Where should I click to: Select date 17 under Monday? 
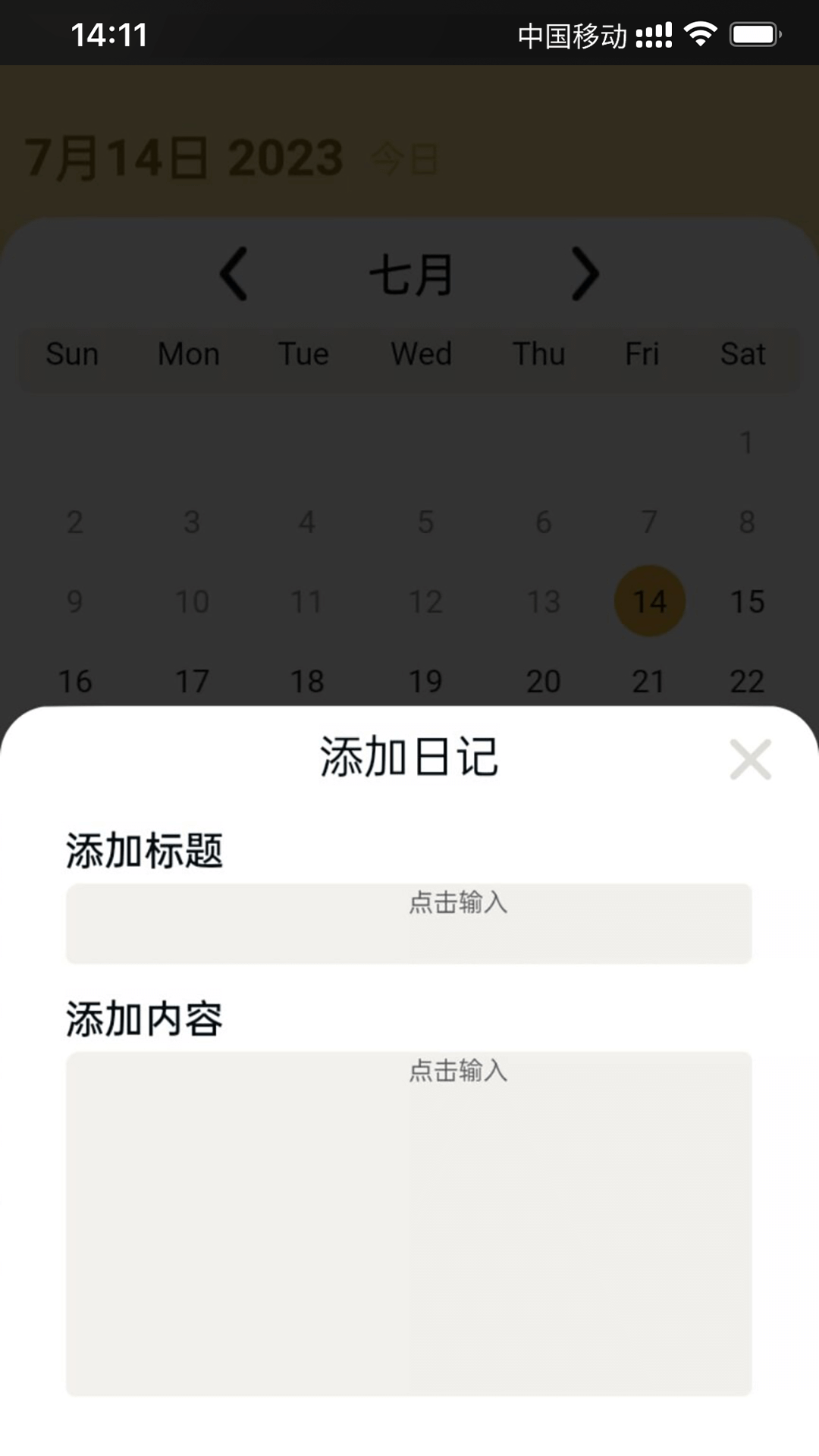point(191,680)
